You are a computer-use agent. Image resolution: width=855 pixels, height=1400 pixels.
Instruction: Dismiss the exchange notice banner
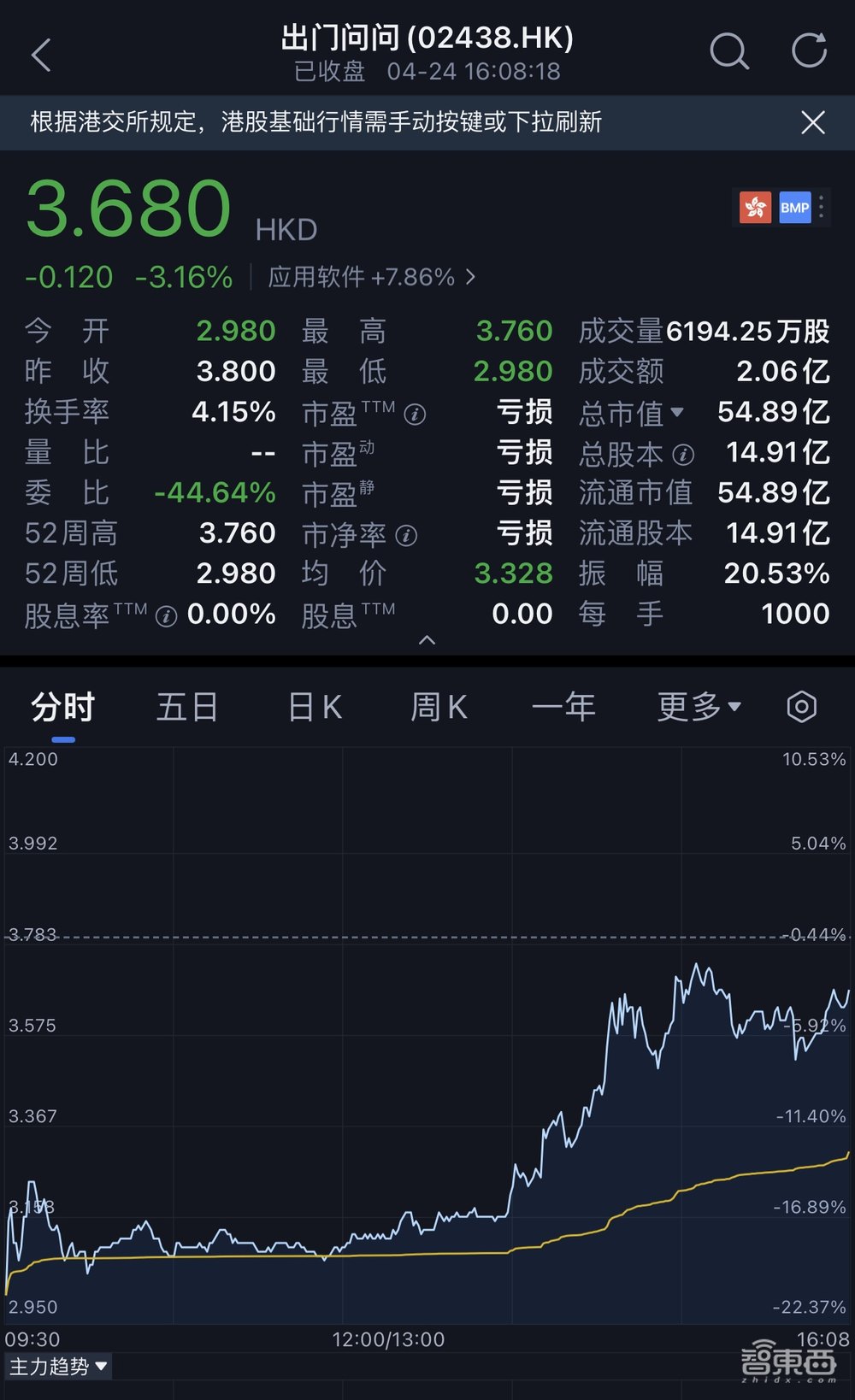[x=811, y=123]
